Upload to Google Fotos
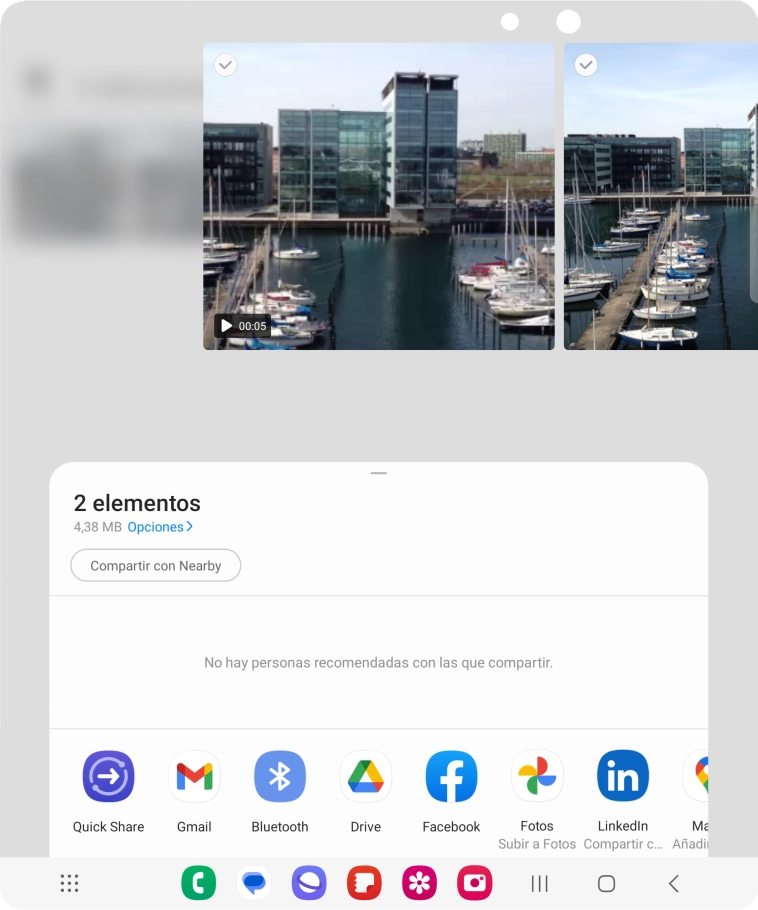This screenshot has width=758, height=910. pos(537,777)
